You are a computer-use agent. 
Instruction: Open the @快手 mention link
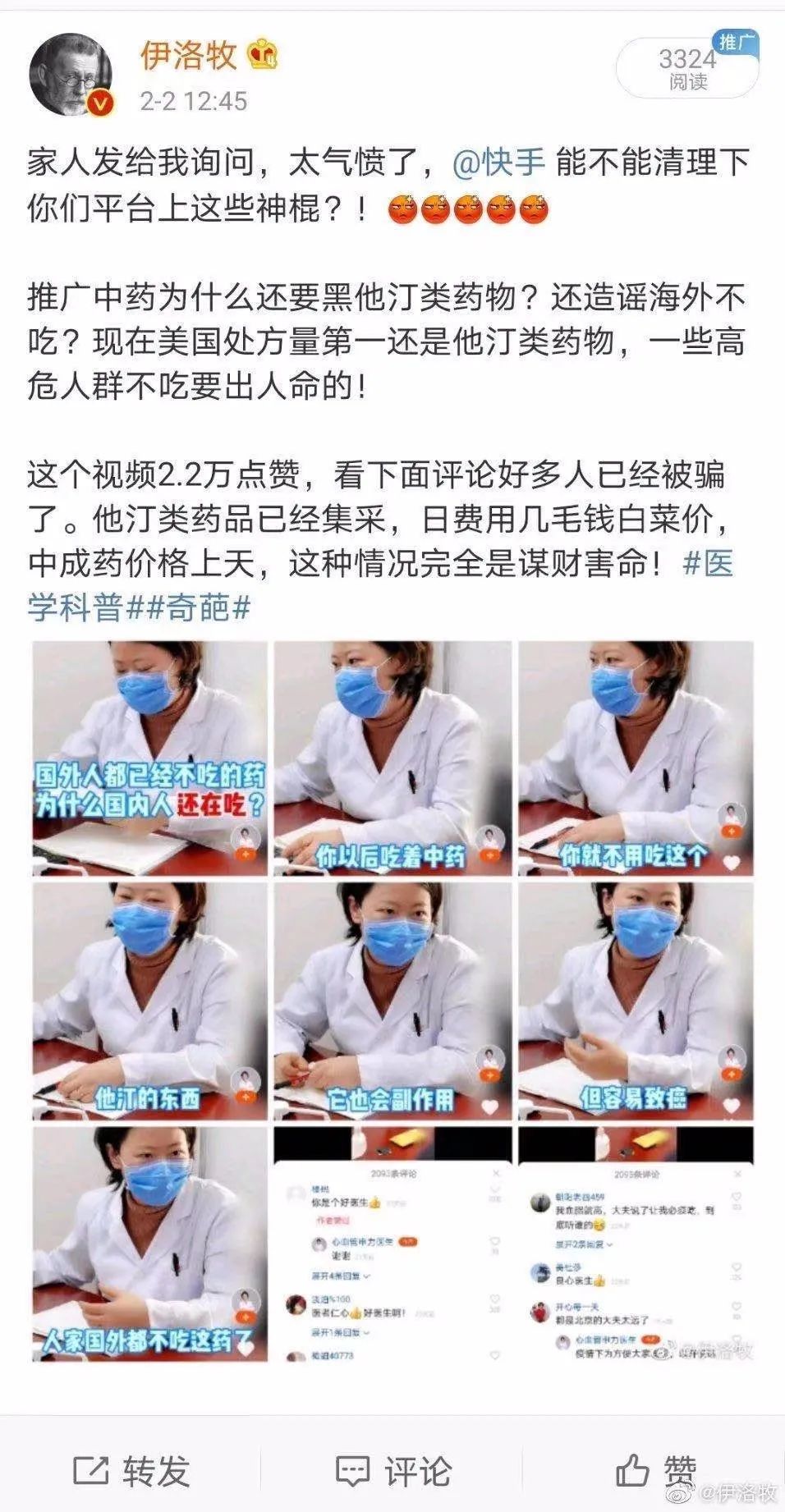coord(498,163)
